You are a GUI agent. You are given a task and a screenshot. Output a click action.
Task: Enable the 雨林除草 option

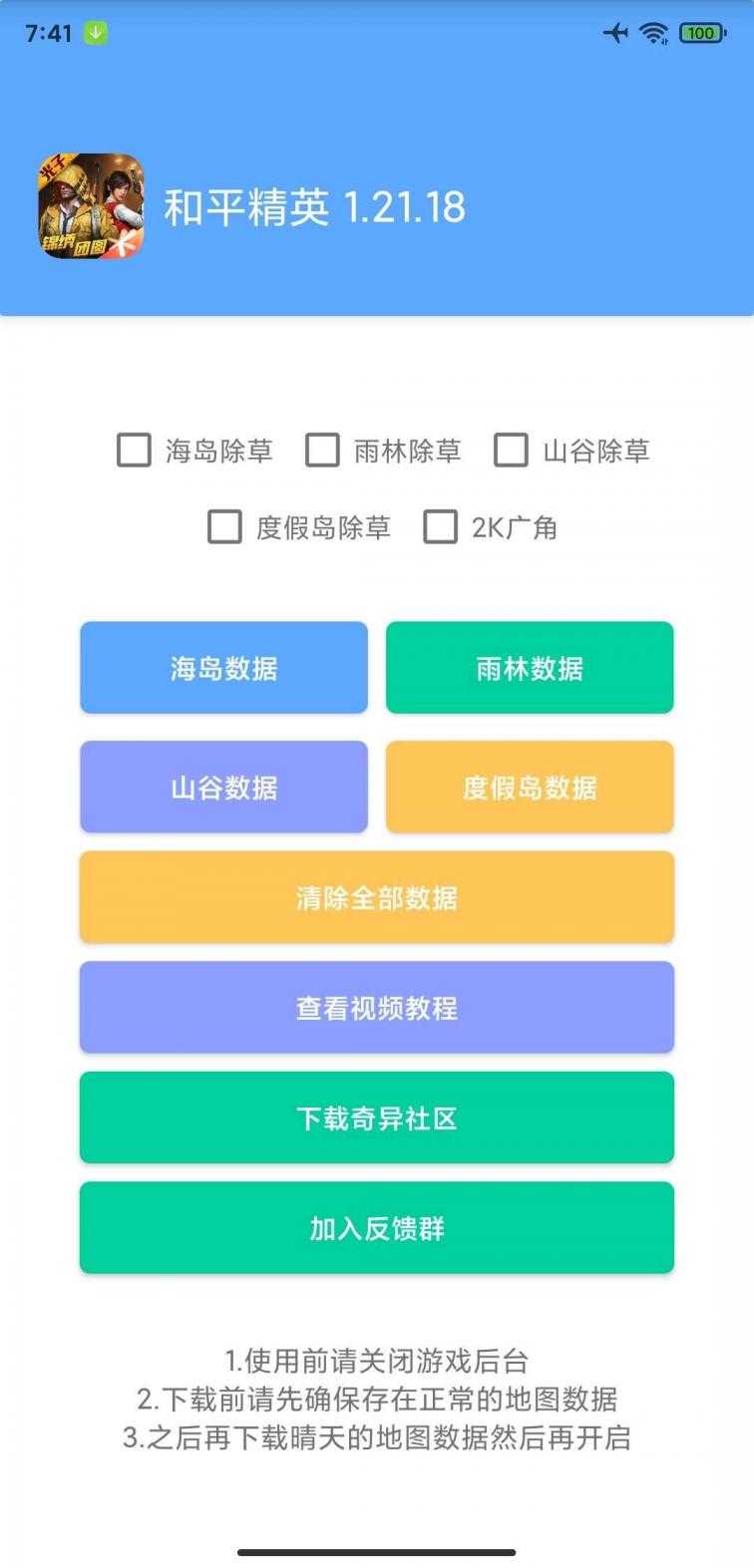point(322,451)
